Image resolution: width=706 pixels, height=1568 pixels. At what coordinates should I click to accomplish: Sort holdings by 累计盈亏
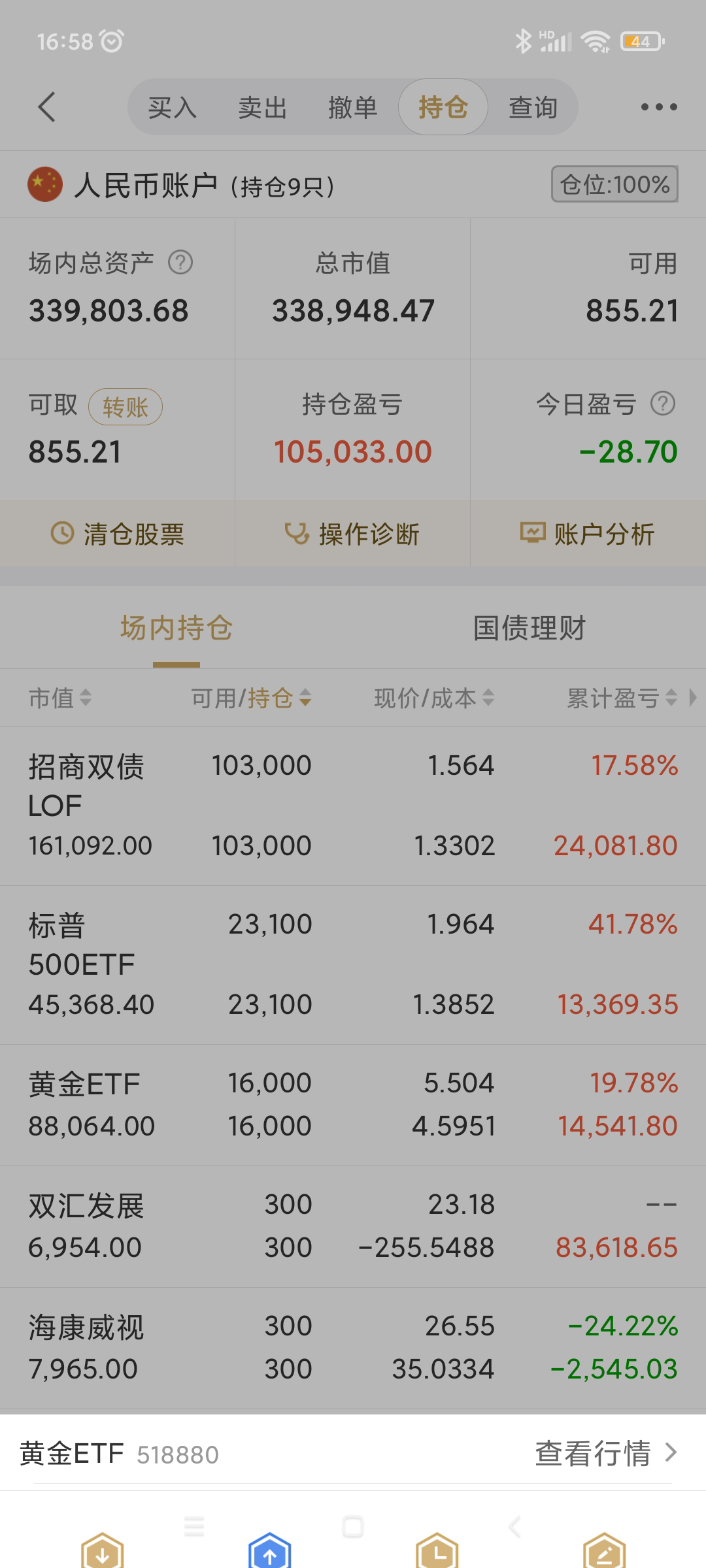click(621, 698)
